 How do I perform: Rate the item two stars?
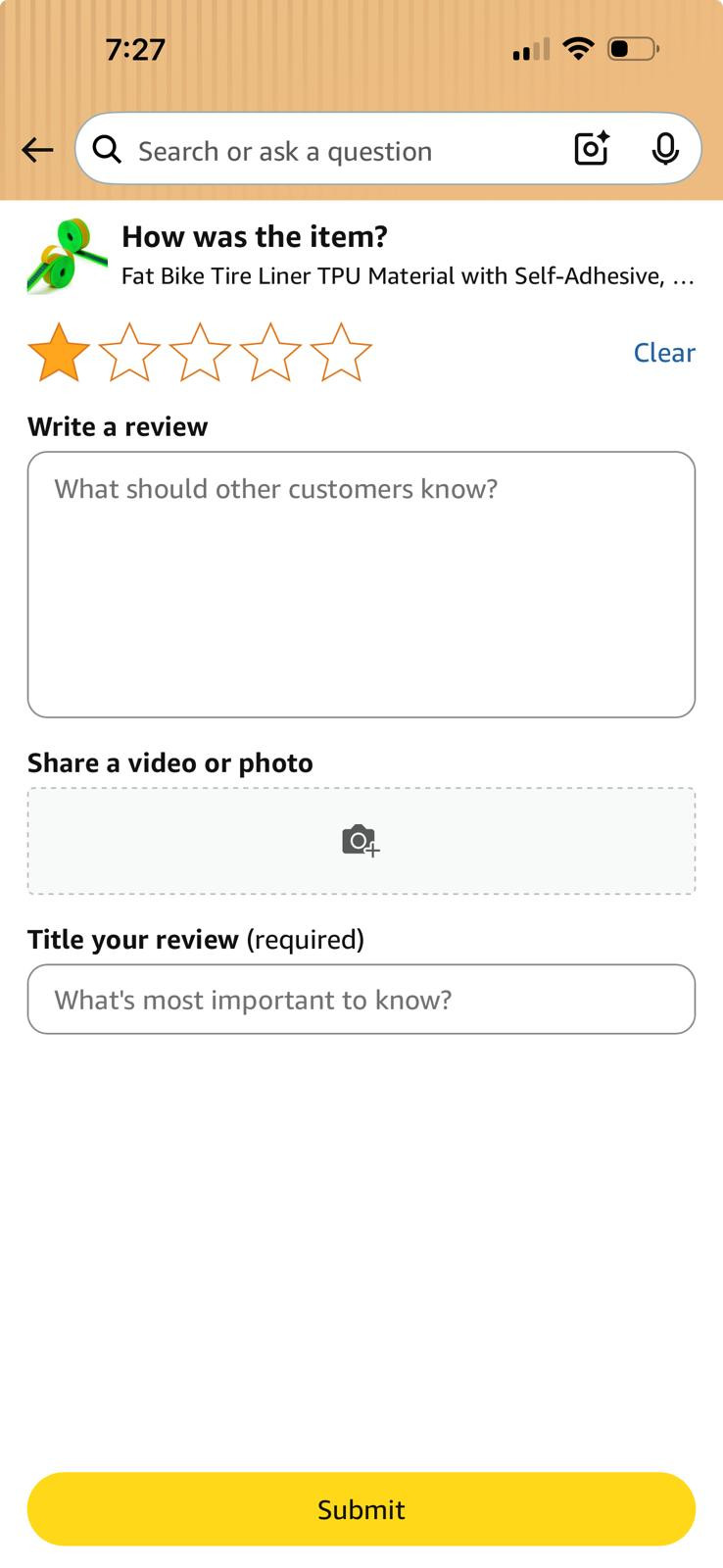pyautogui.click(x=129, y=352)
